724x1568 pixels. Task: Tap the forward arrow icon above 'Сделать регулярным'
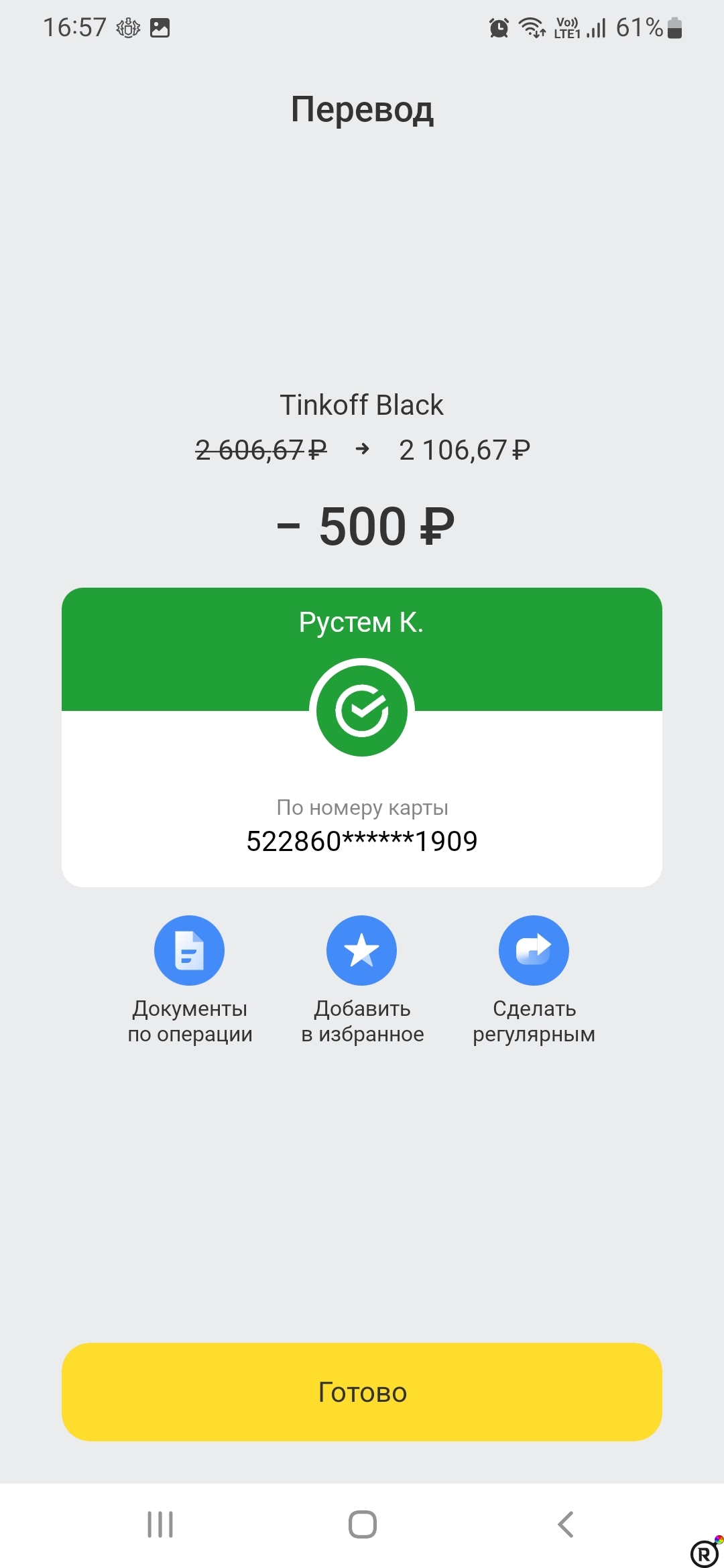tap(534, 950)
